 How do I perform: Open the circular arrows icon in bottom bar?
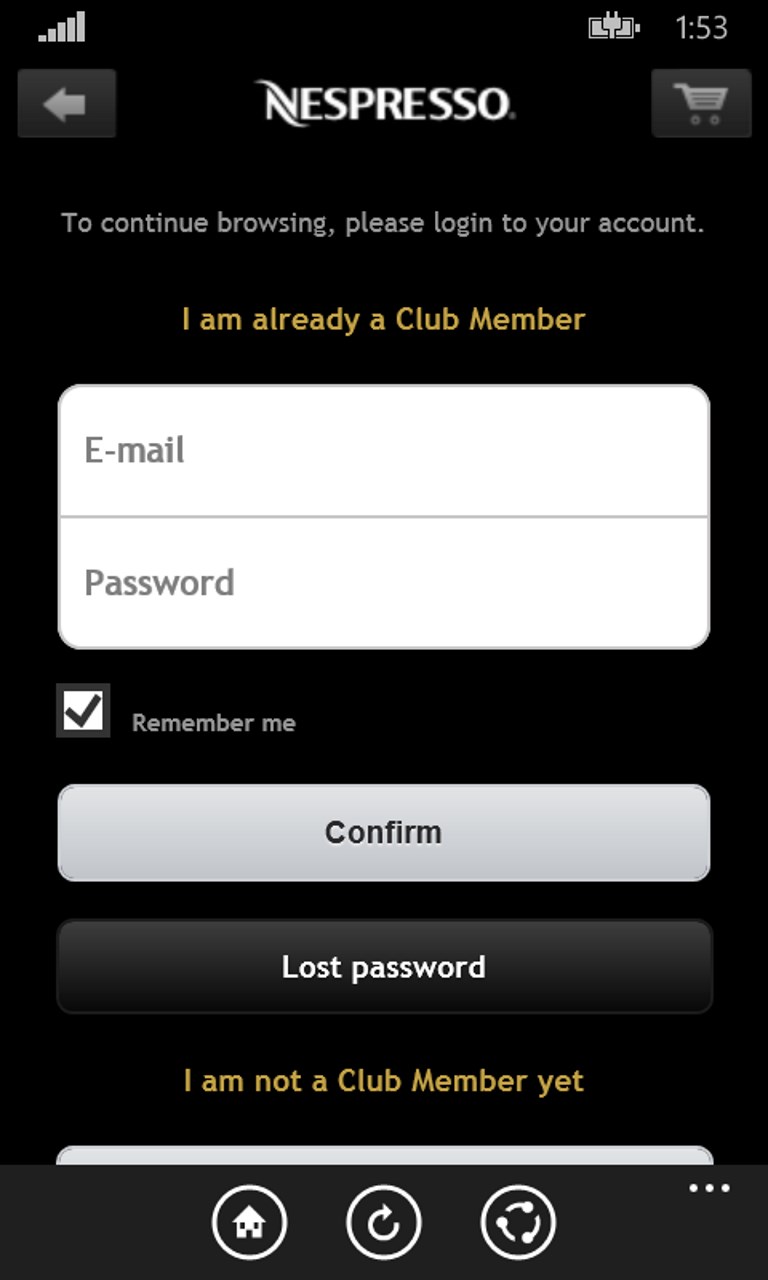tap(518, 1222)
